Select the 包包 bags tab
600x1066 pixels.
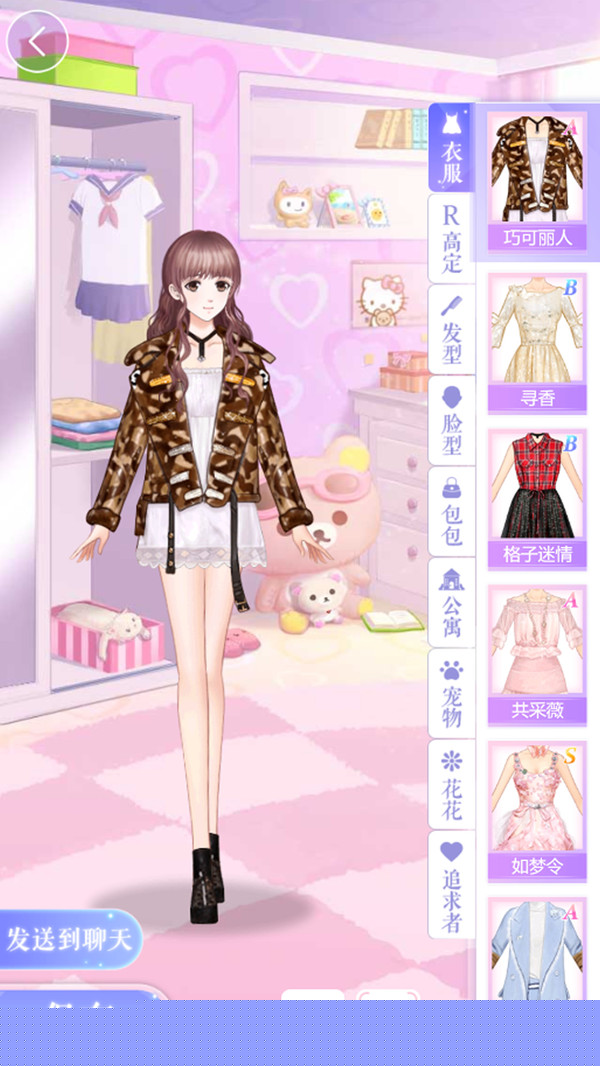pos(452,512)
